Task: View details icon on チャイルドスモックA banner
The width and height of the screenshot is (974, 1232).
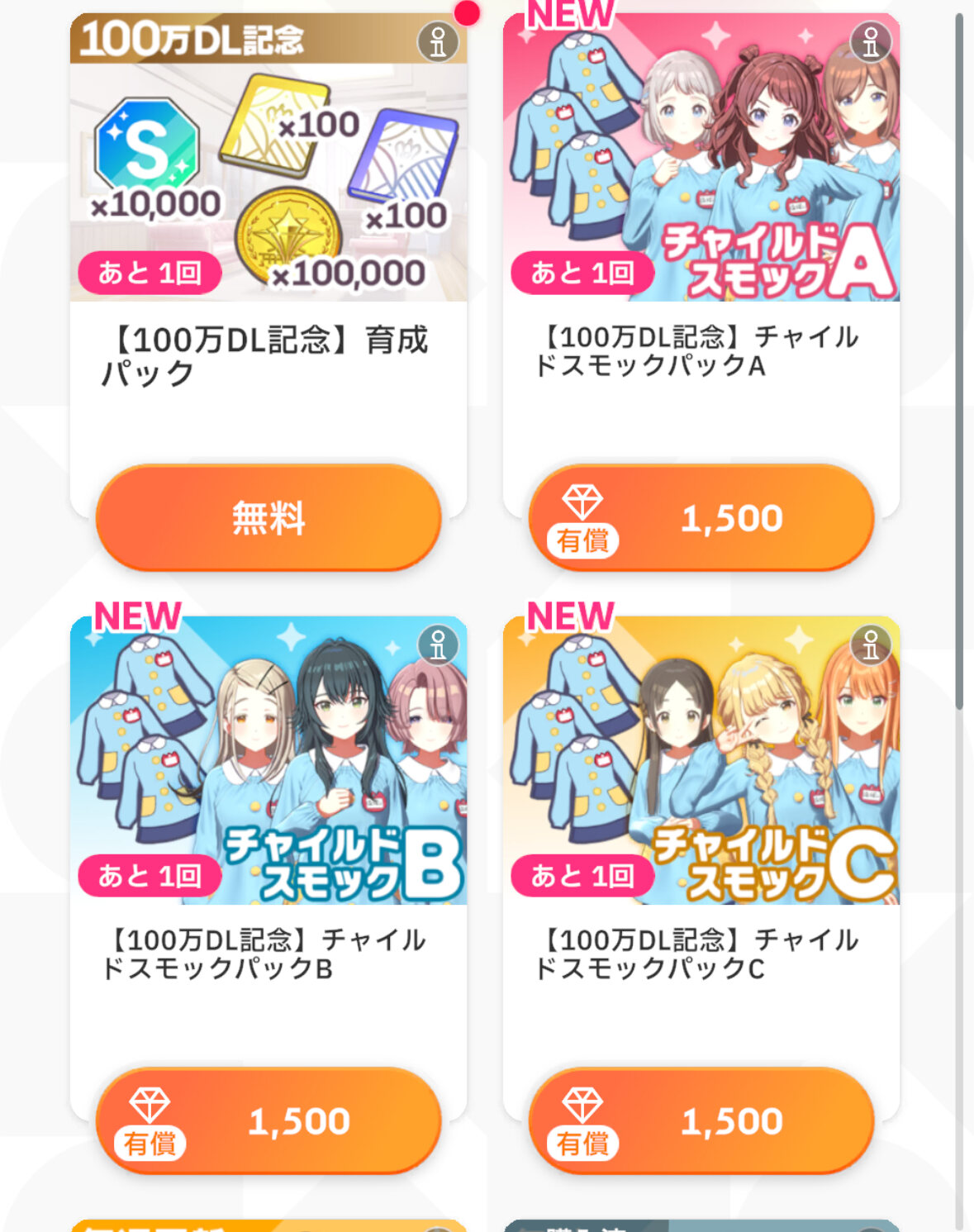Action: (x=871, y=41)
